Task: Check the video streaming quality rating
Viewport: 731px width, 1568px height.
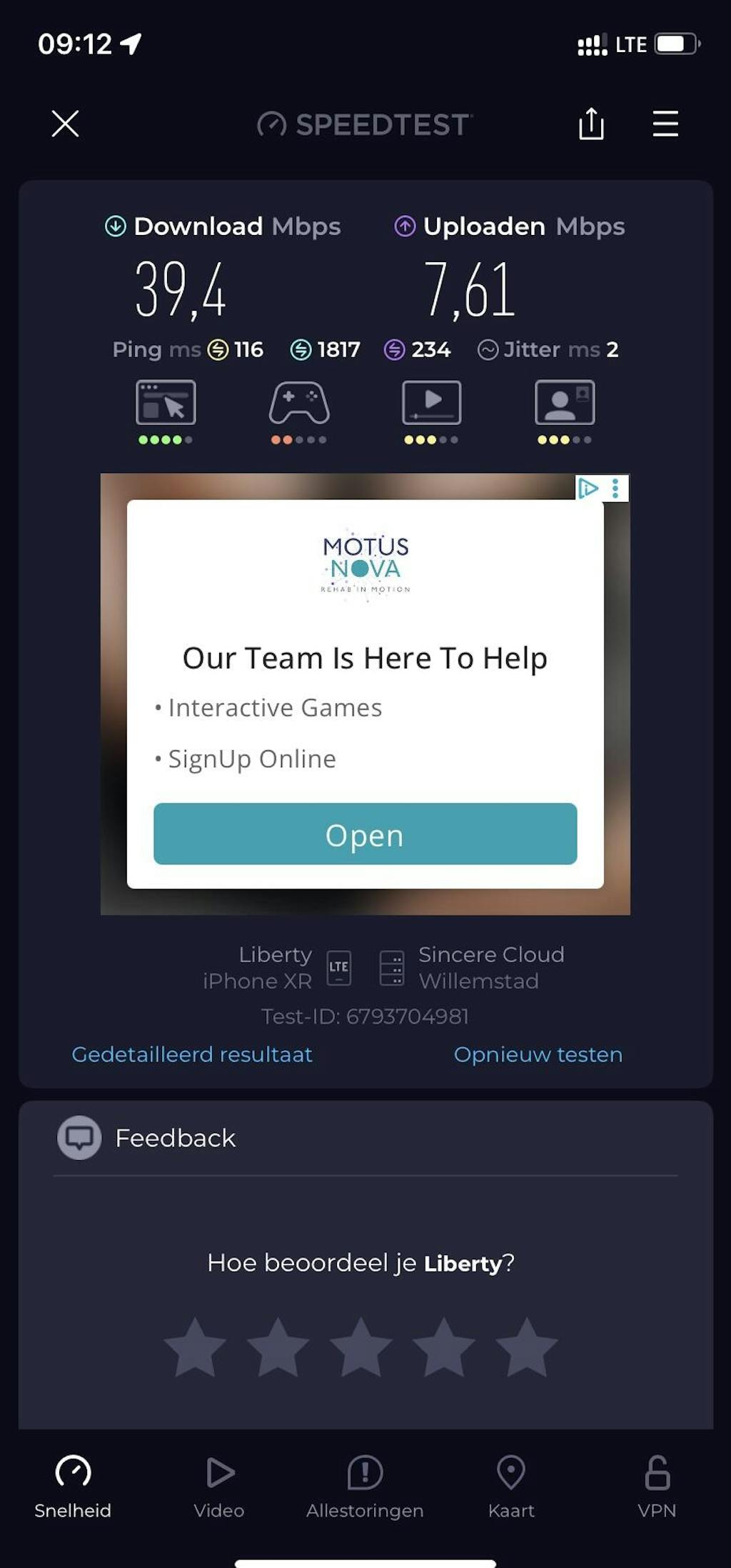Action: coord(431,404)
